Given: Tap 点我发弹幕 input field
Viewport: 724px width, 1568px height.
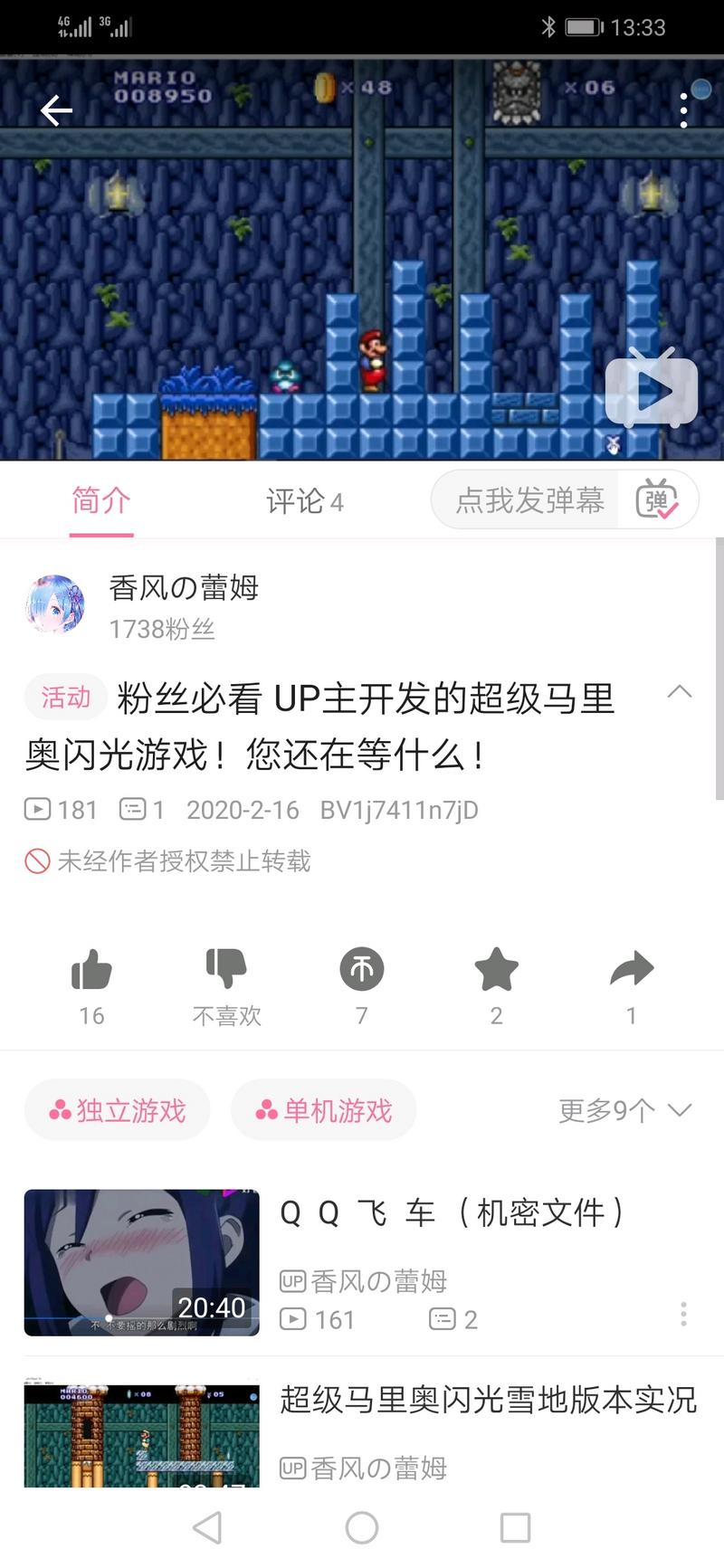Looking at the screenshot, I should pyautogui.click(x=529, y=500).
